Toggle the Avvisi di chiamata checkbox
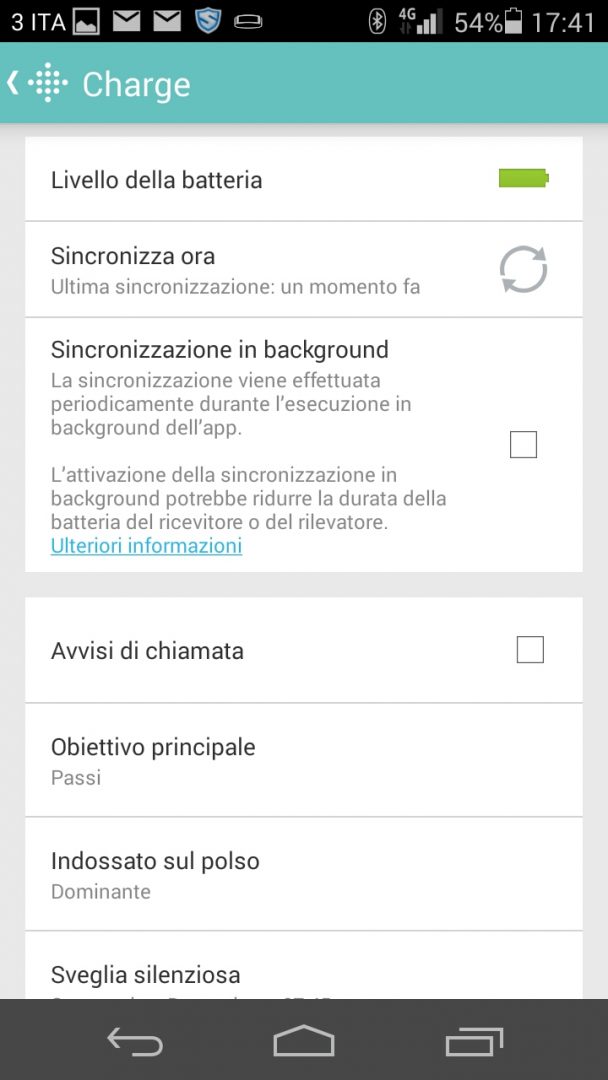Image resolution: width=608 pixels, height=1080 pixels. (530, 650)
